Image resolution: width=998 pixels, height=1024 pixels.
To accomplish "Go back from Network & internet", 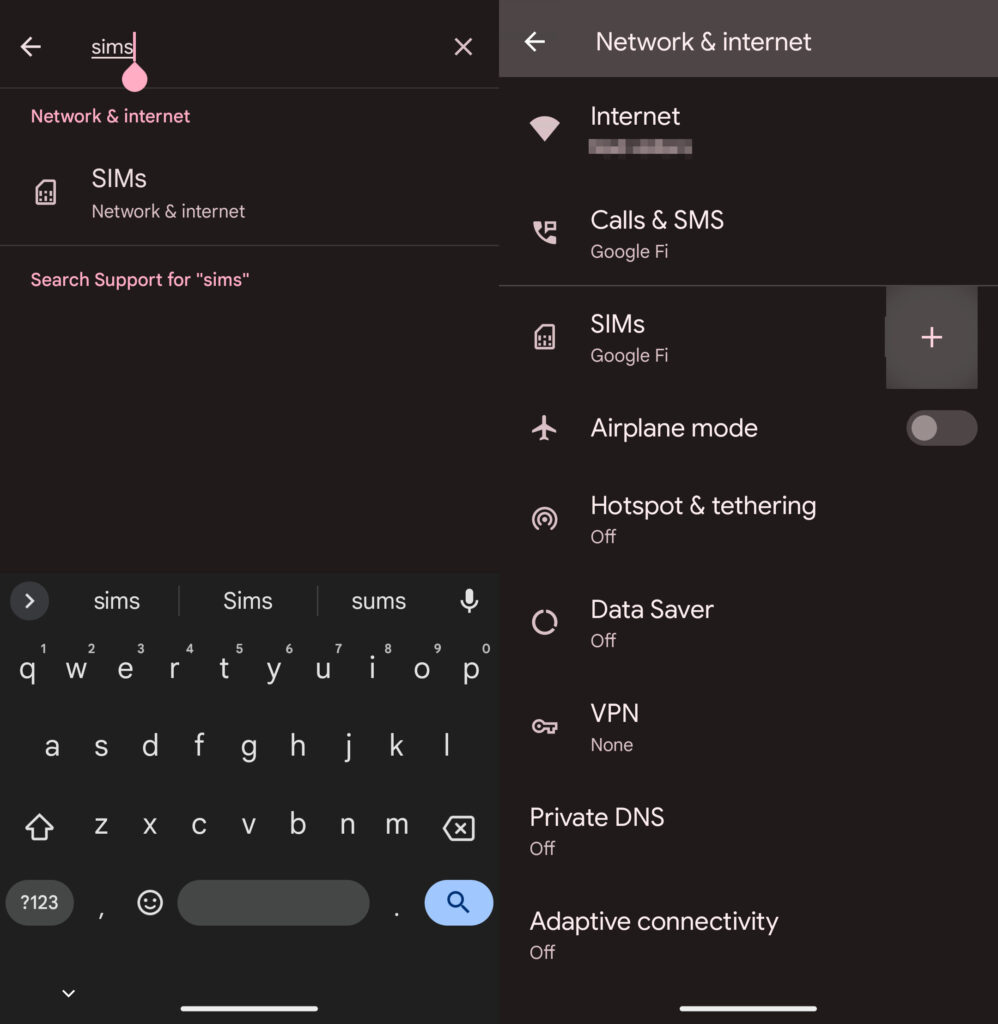I will (535, 42).
